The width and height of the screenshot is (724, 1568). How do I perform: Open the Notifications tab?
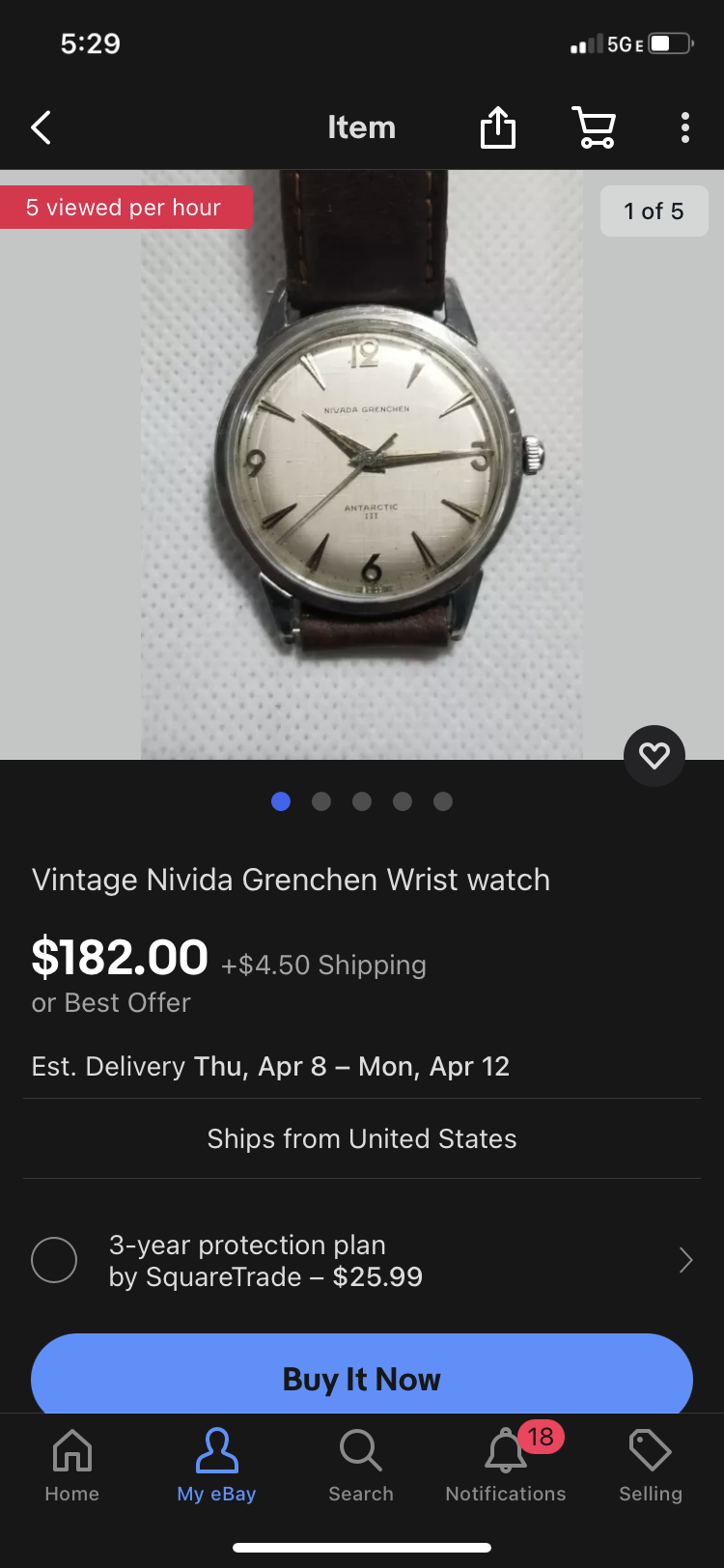[506, 1466]
